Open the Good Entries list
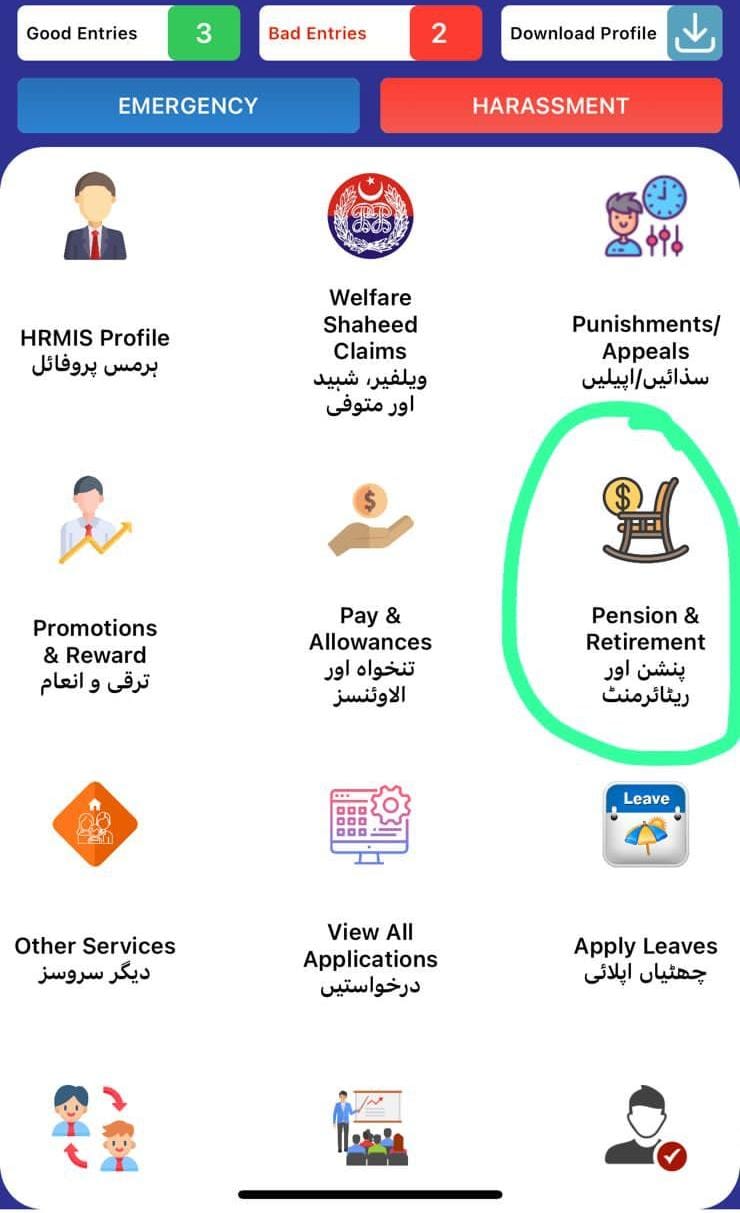The image size is (740, 1213). pyautogui.click(x=128, y=33)
